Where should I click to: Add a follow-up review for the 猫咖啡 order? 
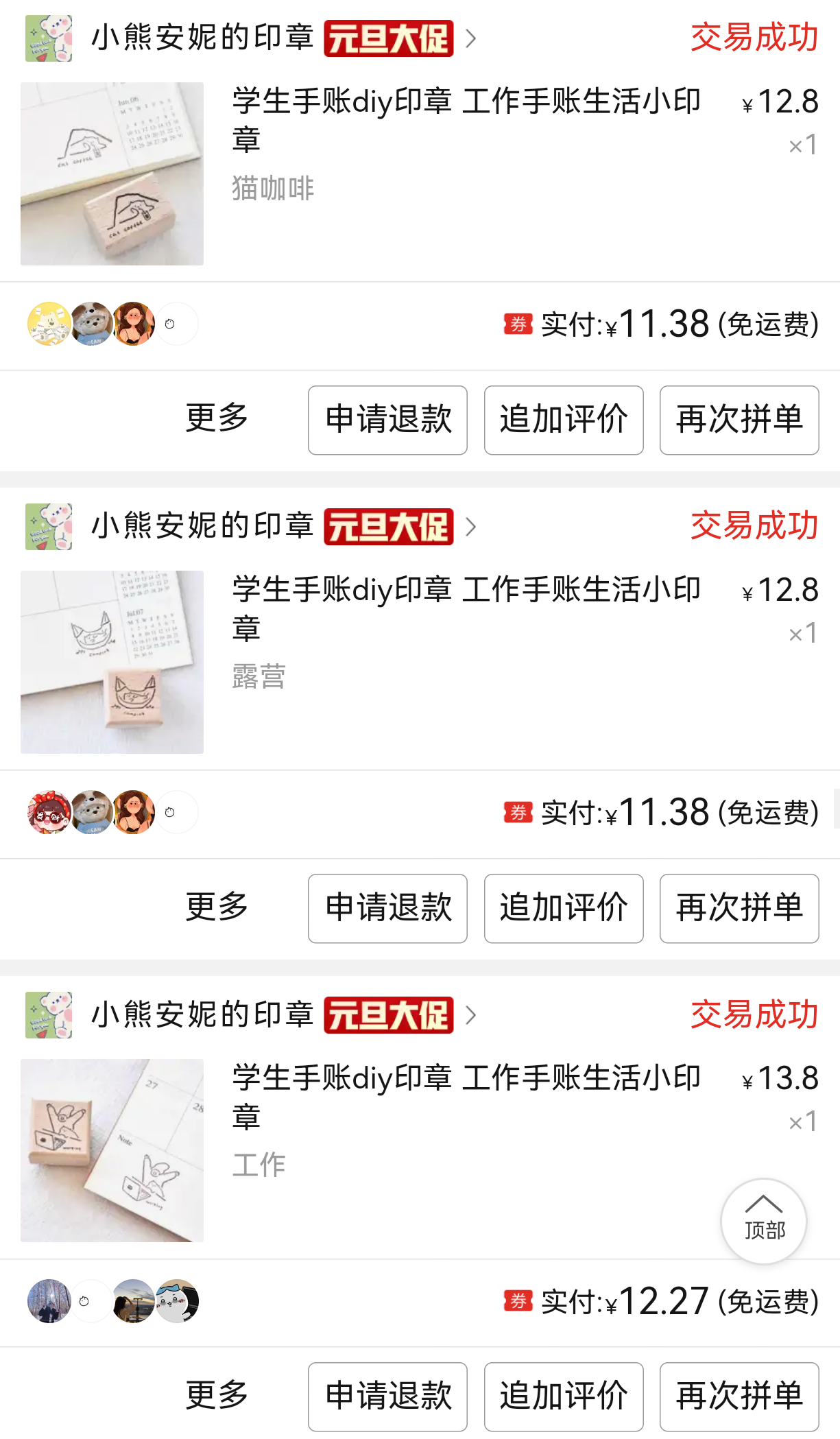click(564, 420)
